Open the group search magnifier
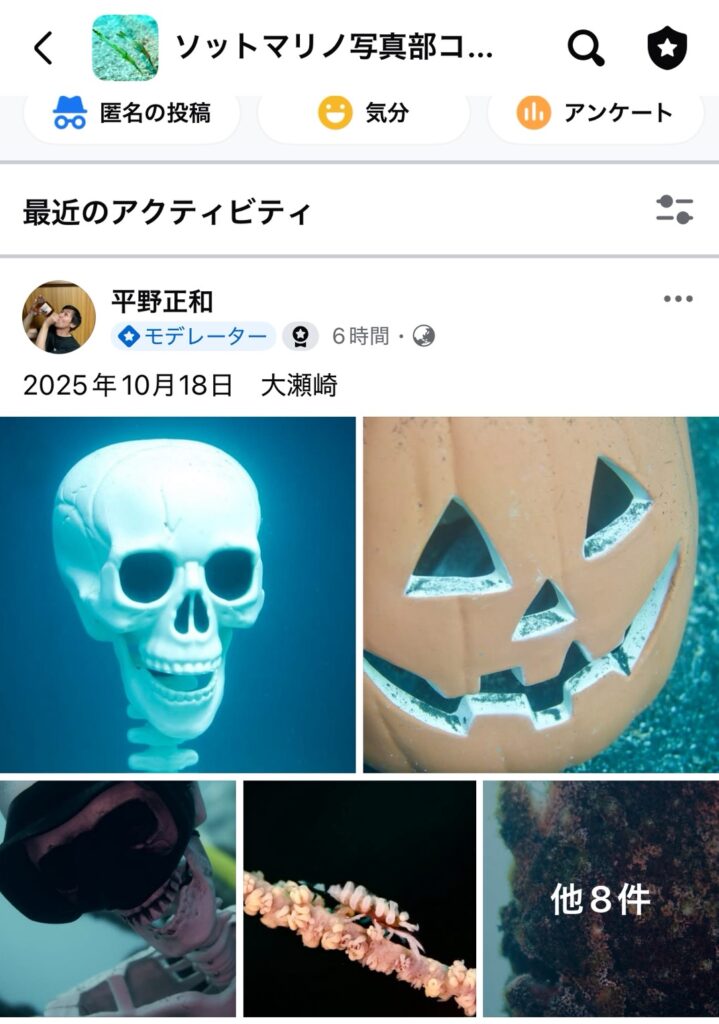This screenshot has height=1024, width=719. tap(586, 47)
